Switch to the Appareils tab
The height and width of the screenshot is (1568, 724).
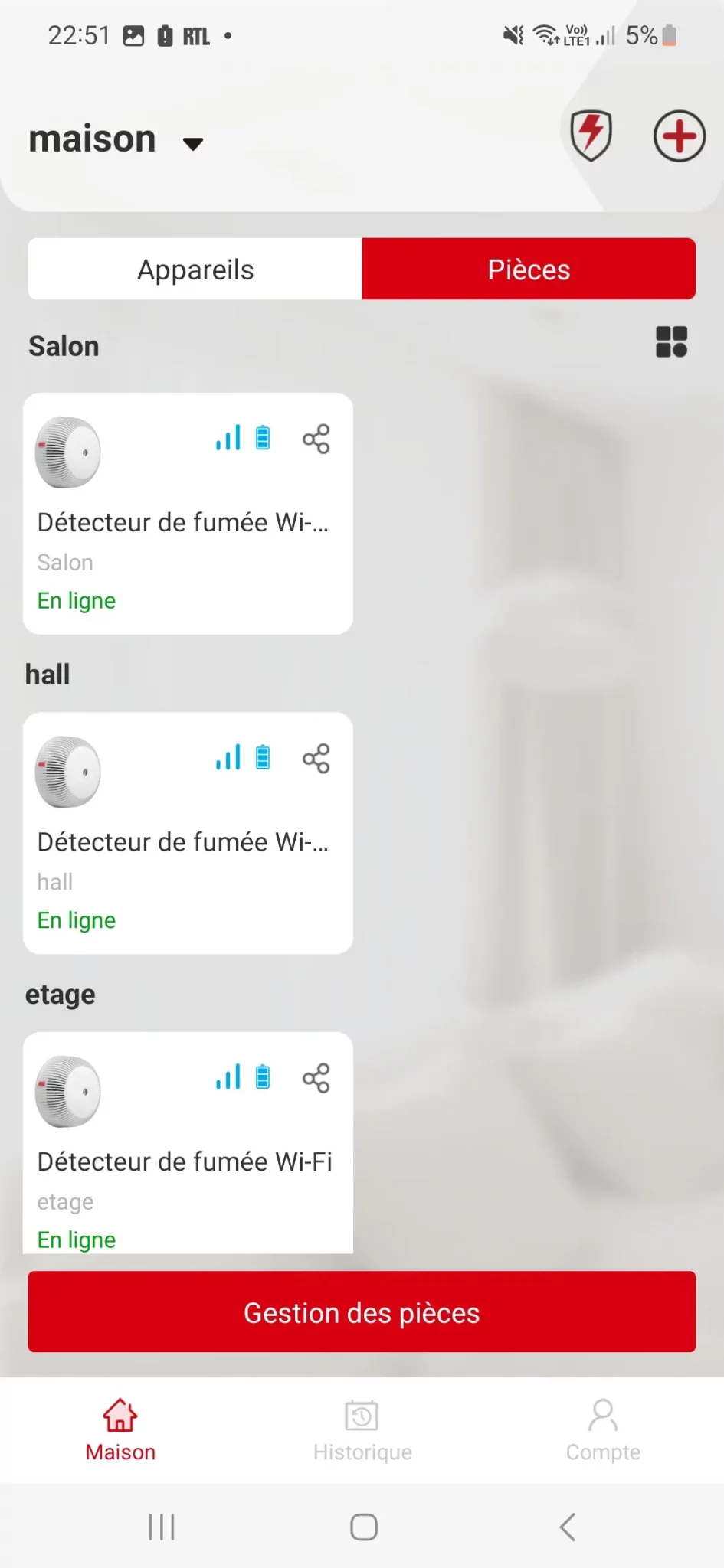coord(195,269)
